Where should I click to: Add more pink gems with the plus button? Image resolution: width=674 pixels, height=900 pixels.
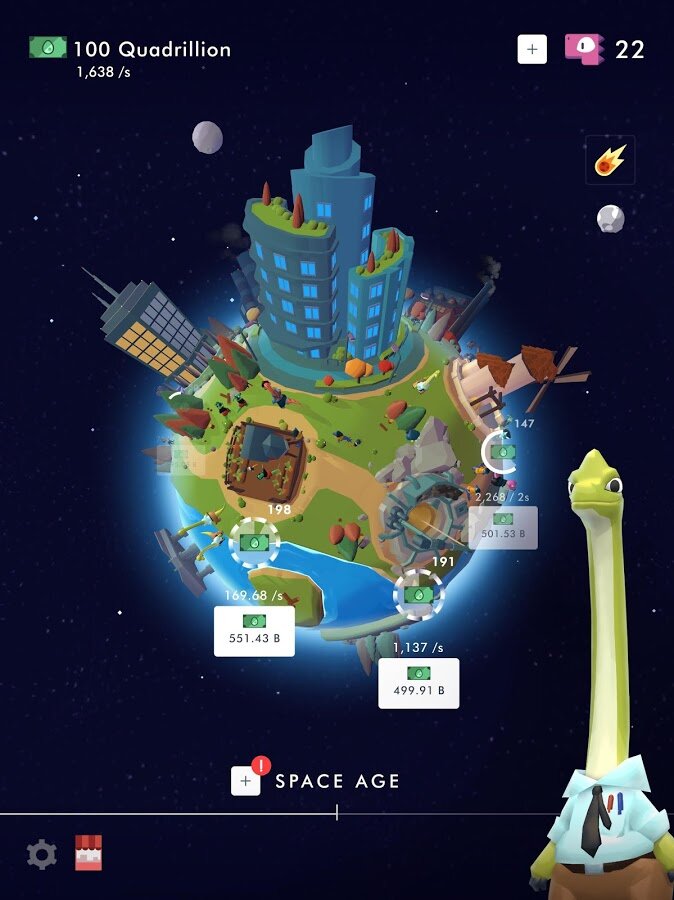point(532,49)
